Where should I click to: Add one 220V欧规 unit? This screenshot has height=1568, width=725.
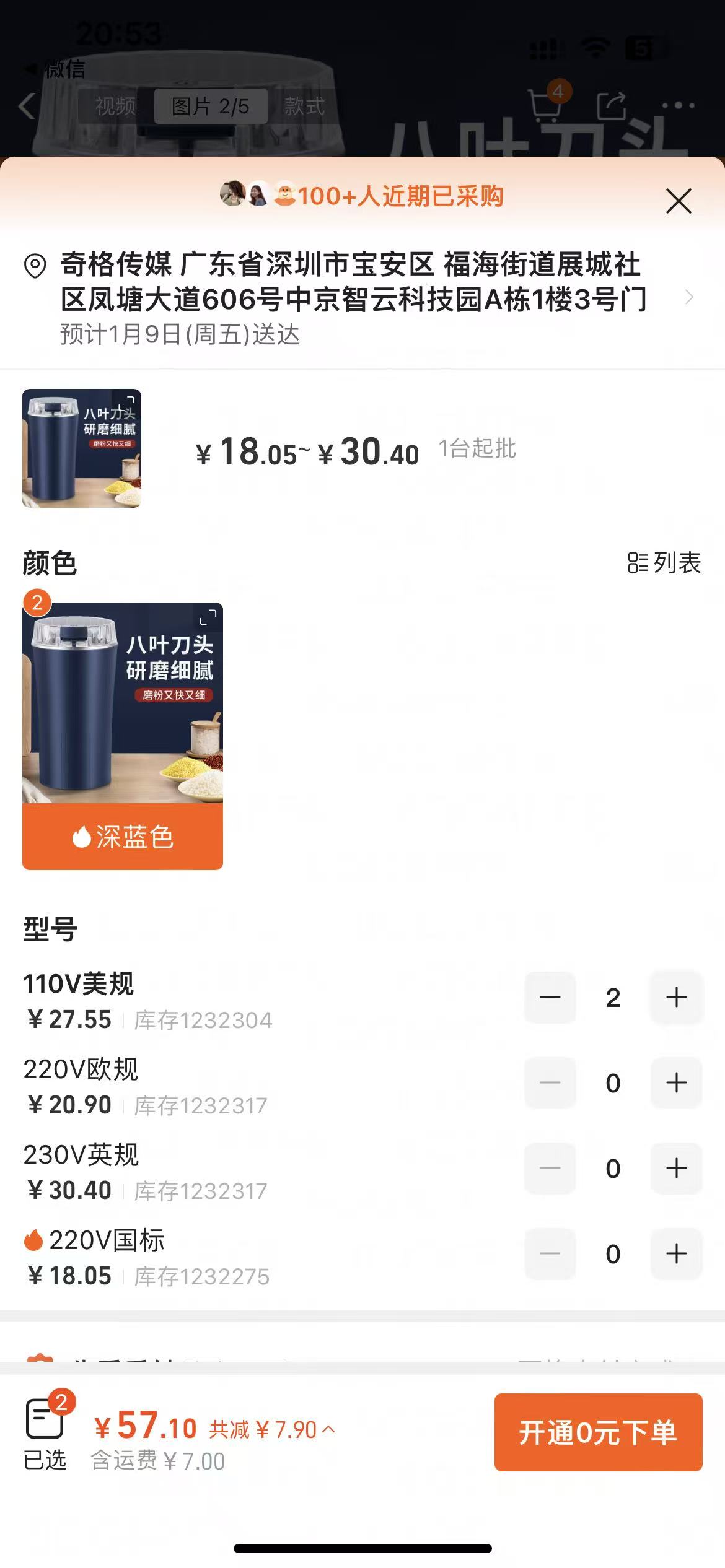tap(676, 1083)
